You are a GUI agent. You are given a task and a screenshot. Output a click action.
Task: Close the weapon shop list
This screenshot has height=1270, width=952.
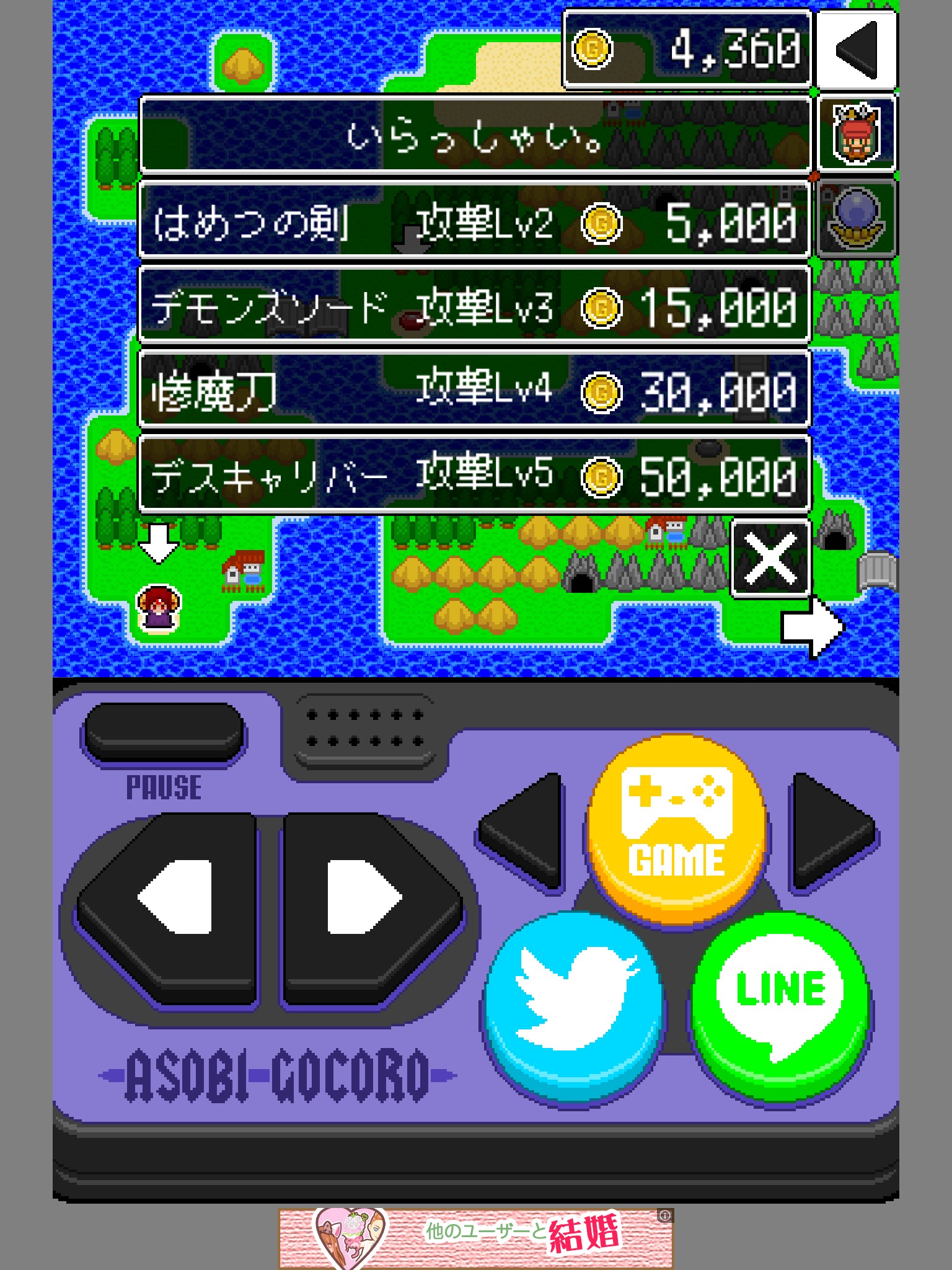[x=771, y=559]
